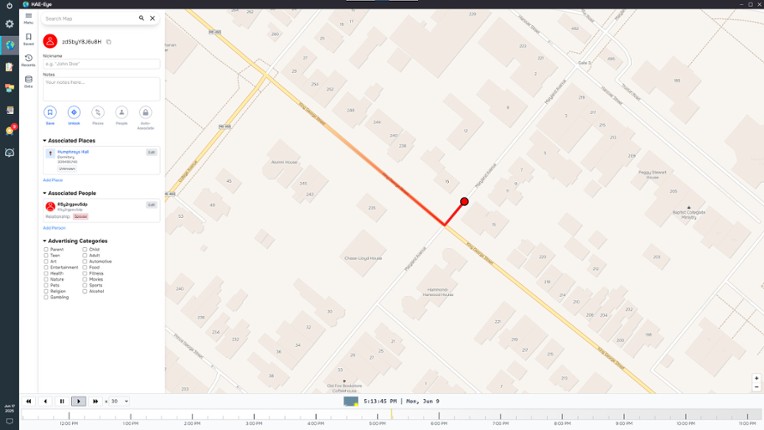This screenshot has width=764, height=430.
Task: Collapse the Advertising Categories section
Action: [x=45, y=241]
